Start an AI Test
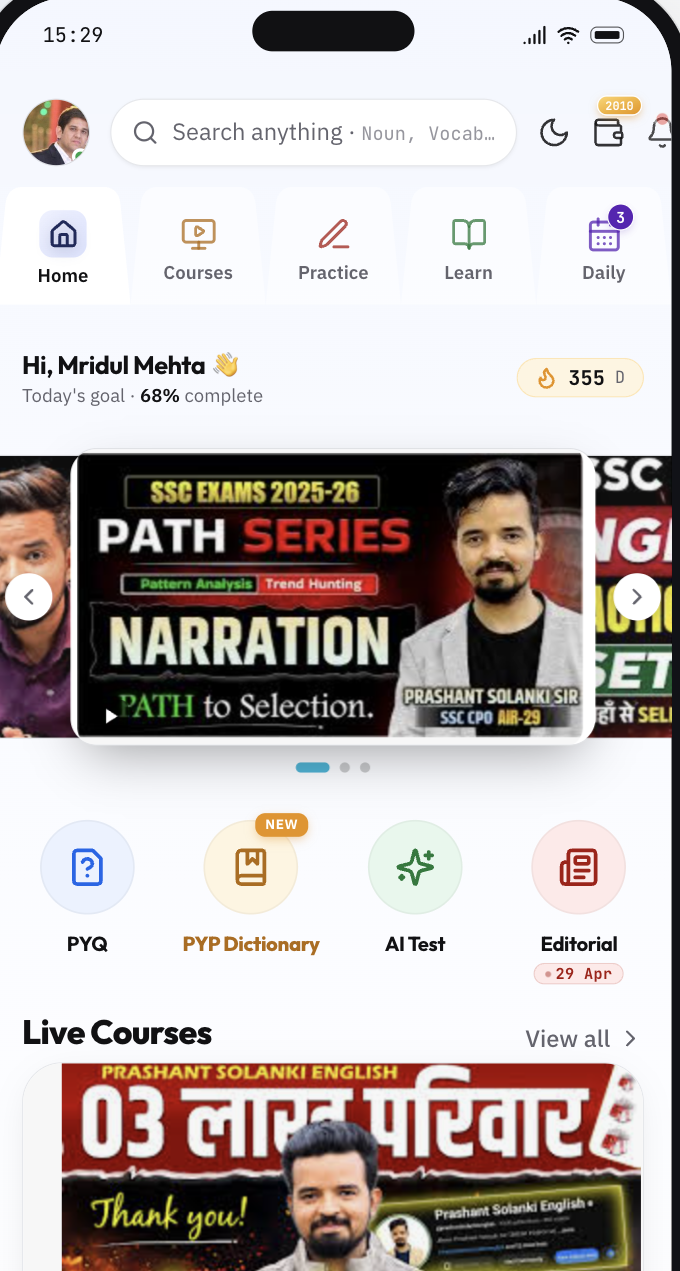Viewport: 680px width, 1271px height. 415,887
